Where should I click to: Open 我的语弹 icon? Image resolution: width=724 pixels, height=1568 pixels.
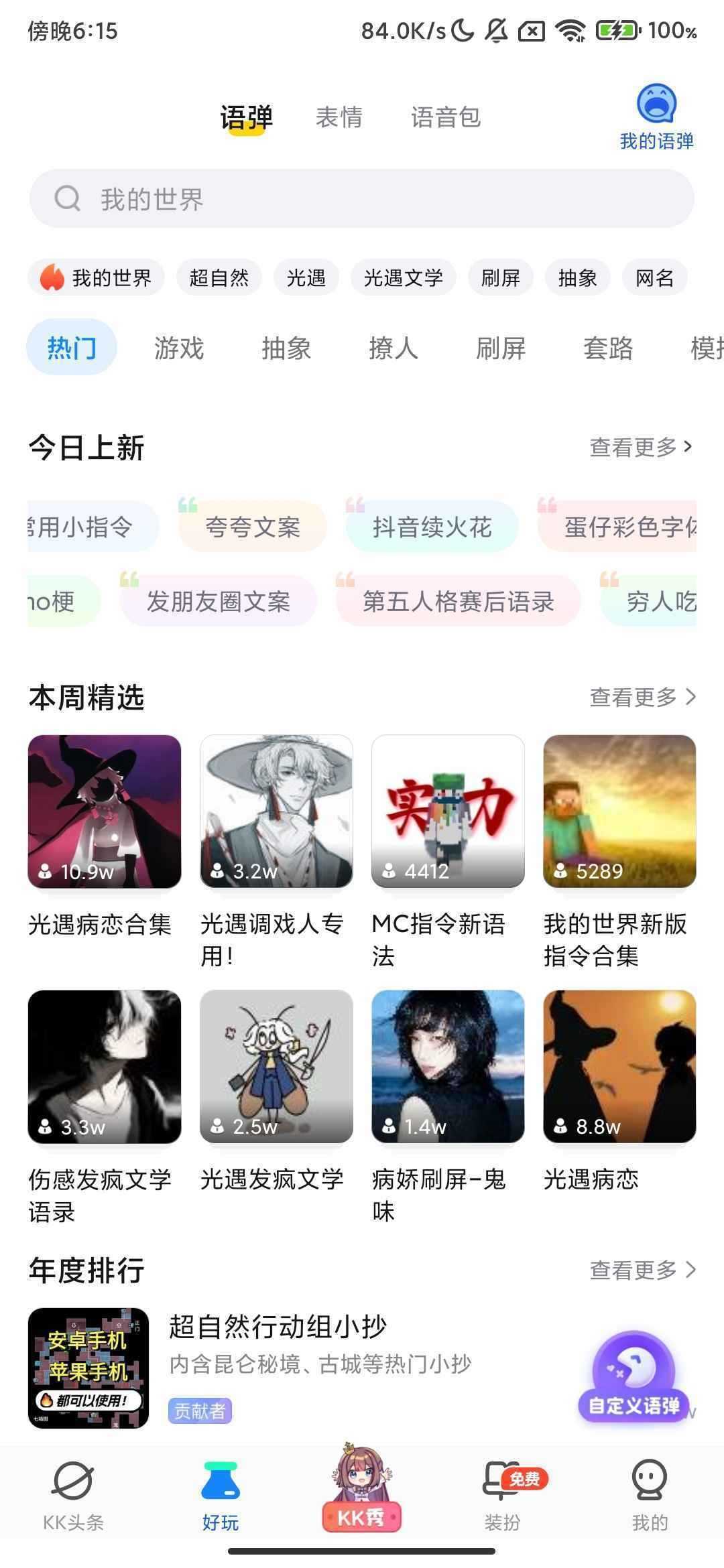pos(656,115)
